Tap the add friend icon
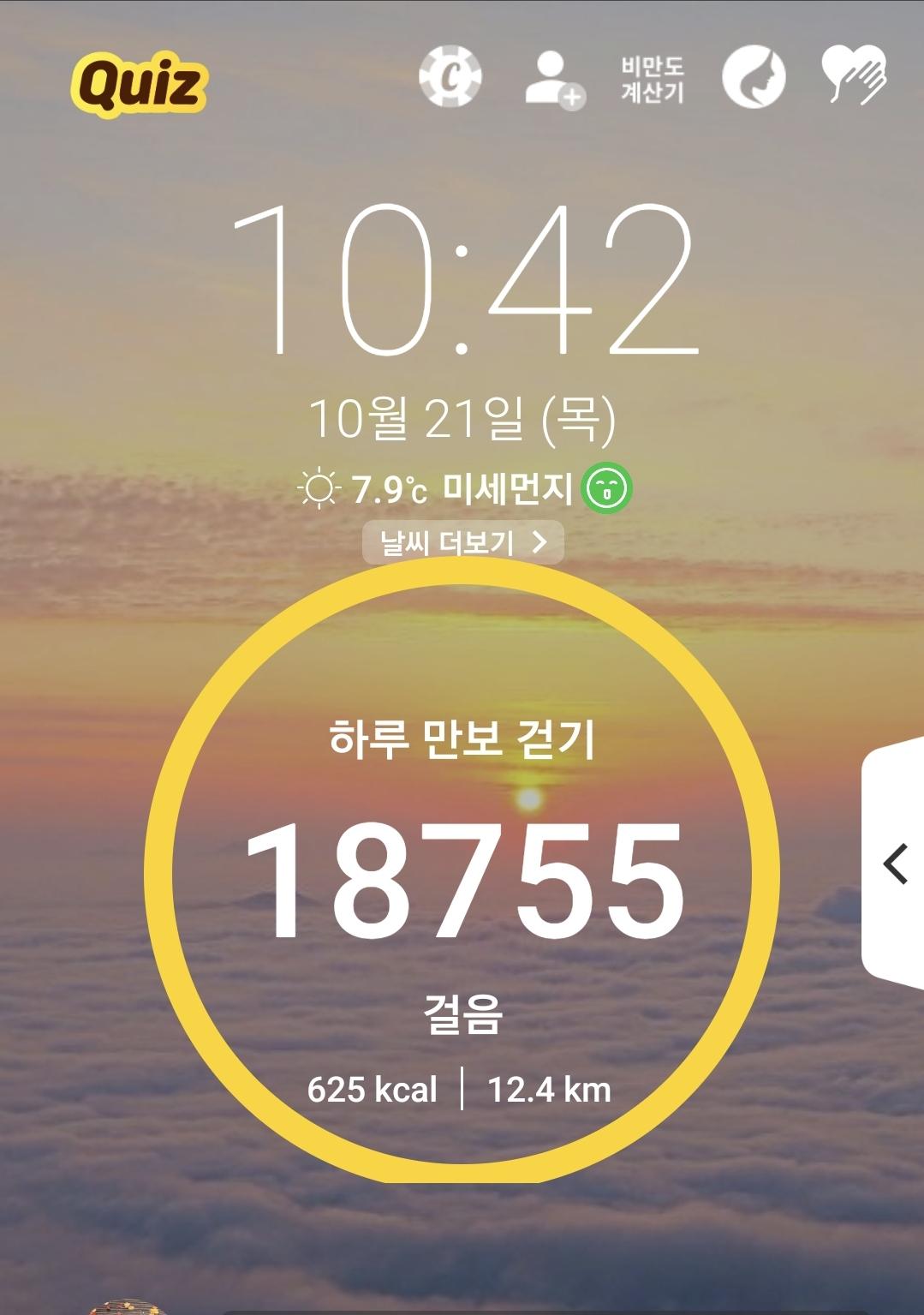 [x=552, y=78]
